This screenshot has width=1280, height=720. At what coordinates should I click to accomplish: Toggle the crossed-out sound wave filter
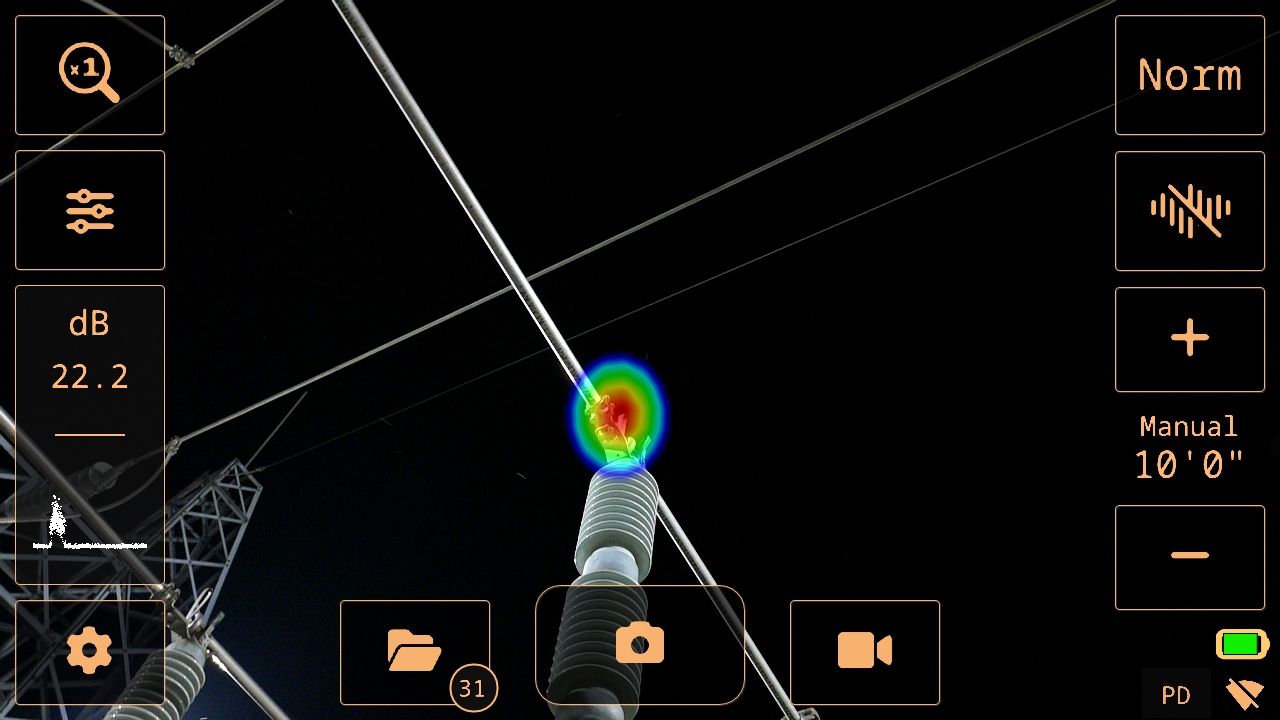[x=1190, y=210]
